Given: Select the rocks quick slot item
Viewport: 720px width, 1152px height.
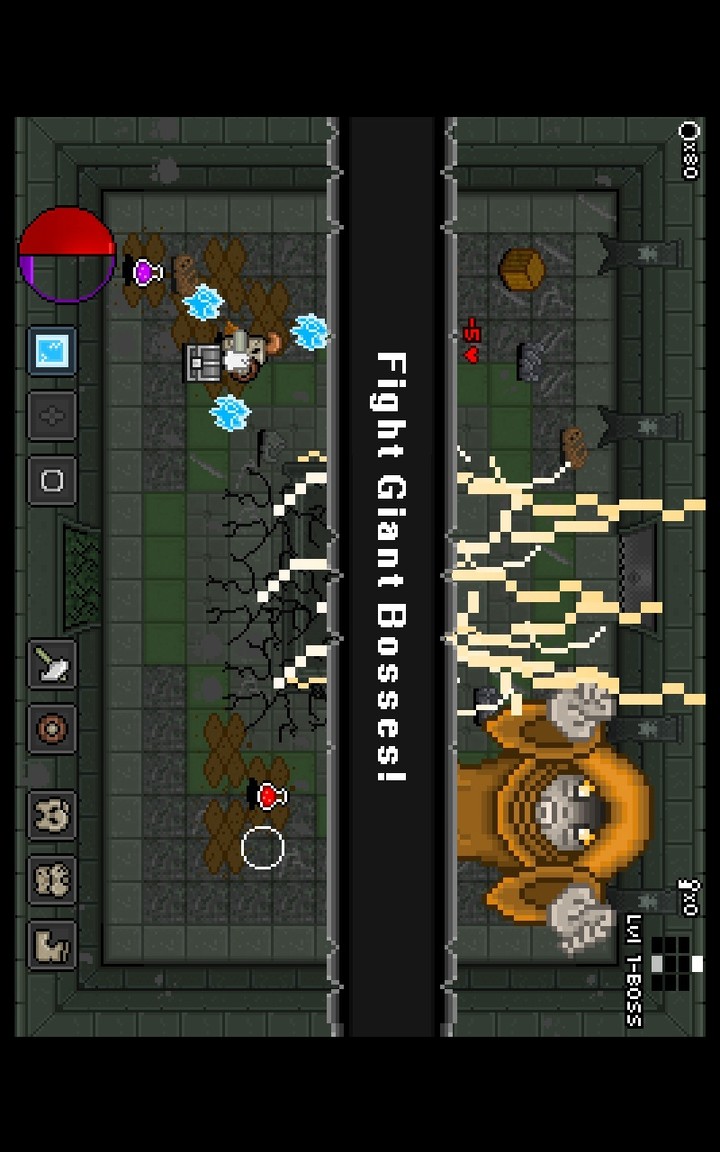Looking at the screenshot, I should coord(50,880).
